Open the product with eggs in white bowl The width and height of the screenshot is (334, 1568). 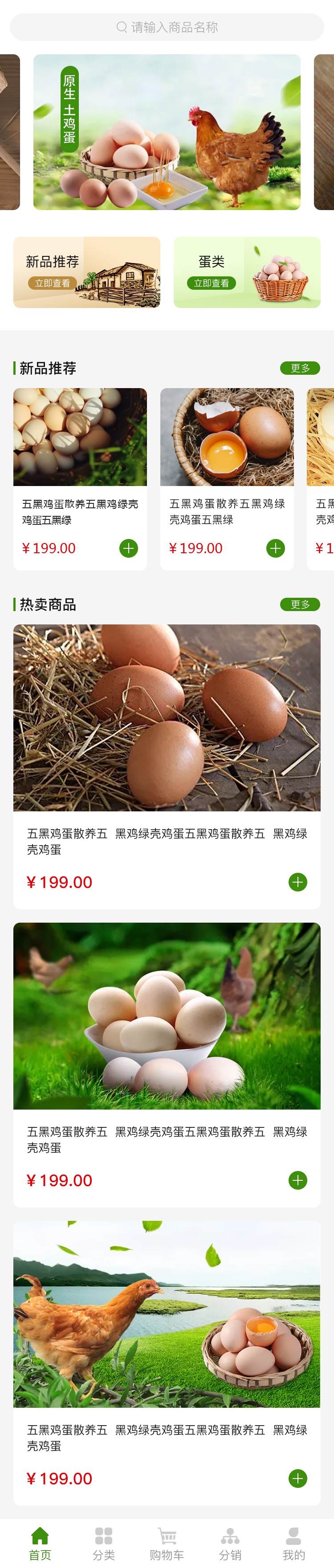click(167, 1016)
